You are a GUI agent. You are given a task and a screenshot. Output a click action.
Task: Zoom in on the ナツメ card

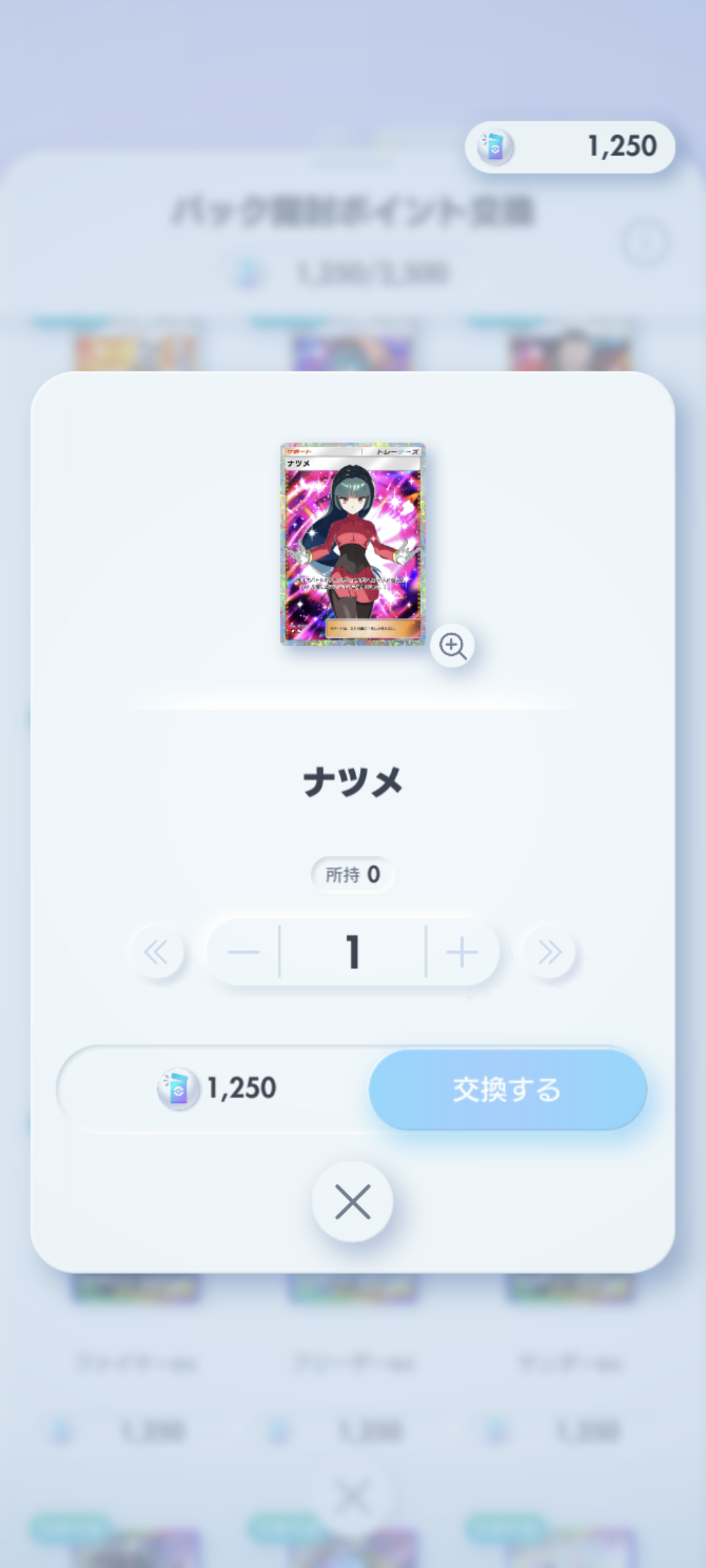pyautogui.click(x=452, y=645)
